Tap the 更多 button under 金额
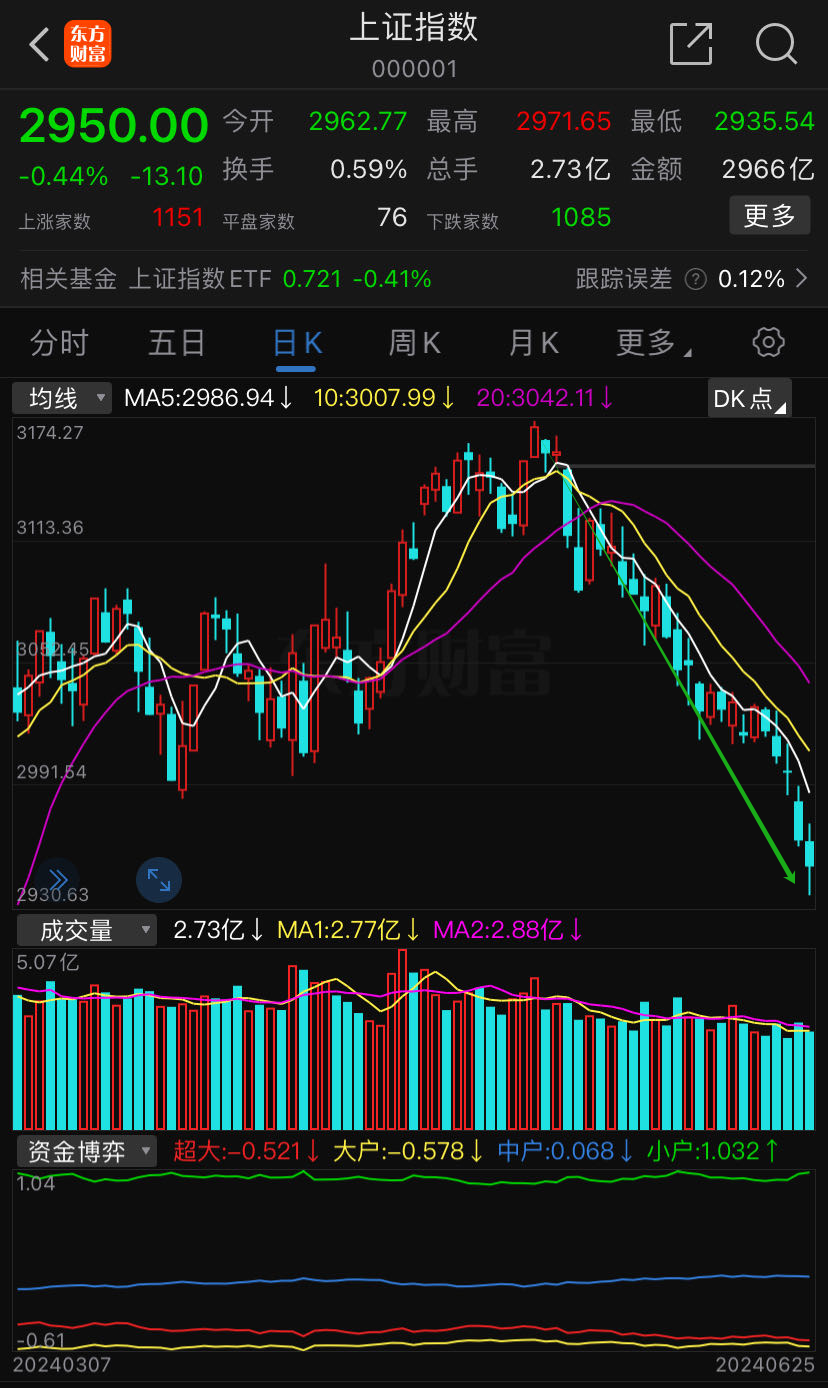Screen dimensions: 828x1388 pyautogui.click(x=769, y=215)
